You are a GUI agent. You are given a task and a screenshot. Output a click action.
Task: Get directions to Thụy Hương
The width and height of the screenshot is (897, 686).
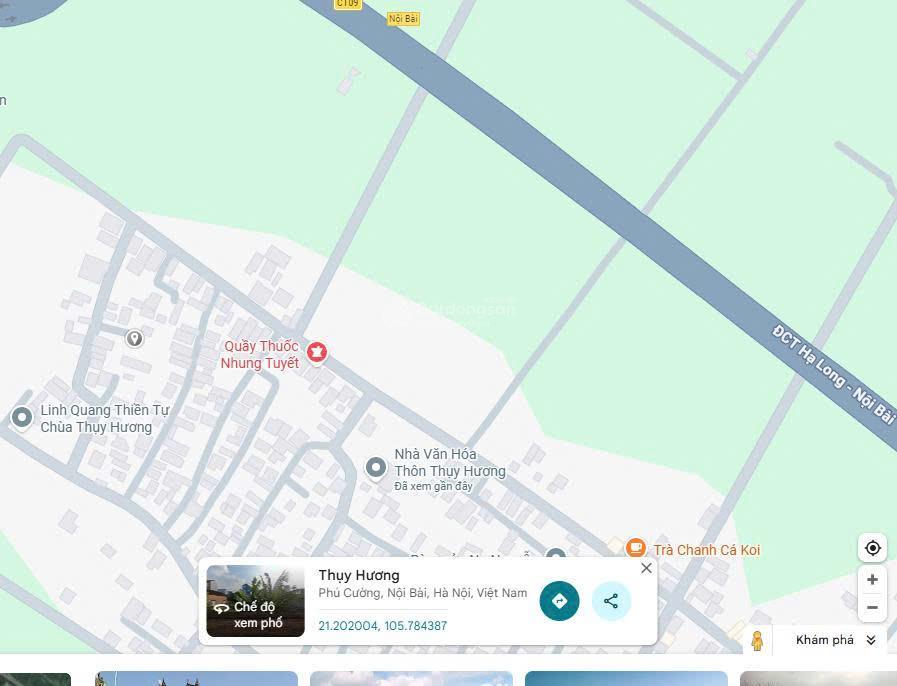[x=559, y=601]
